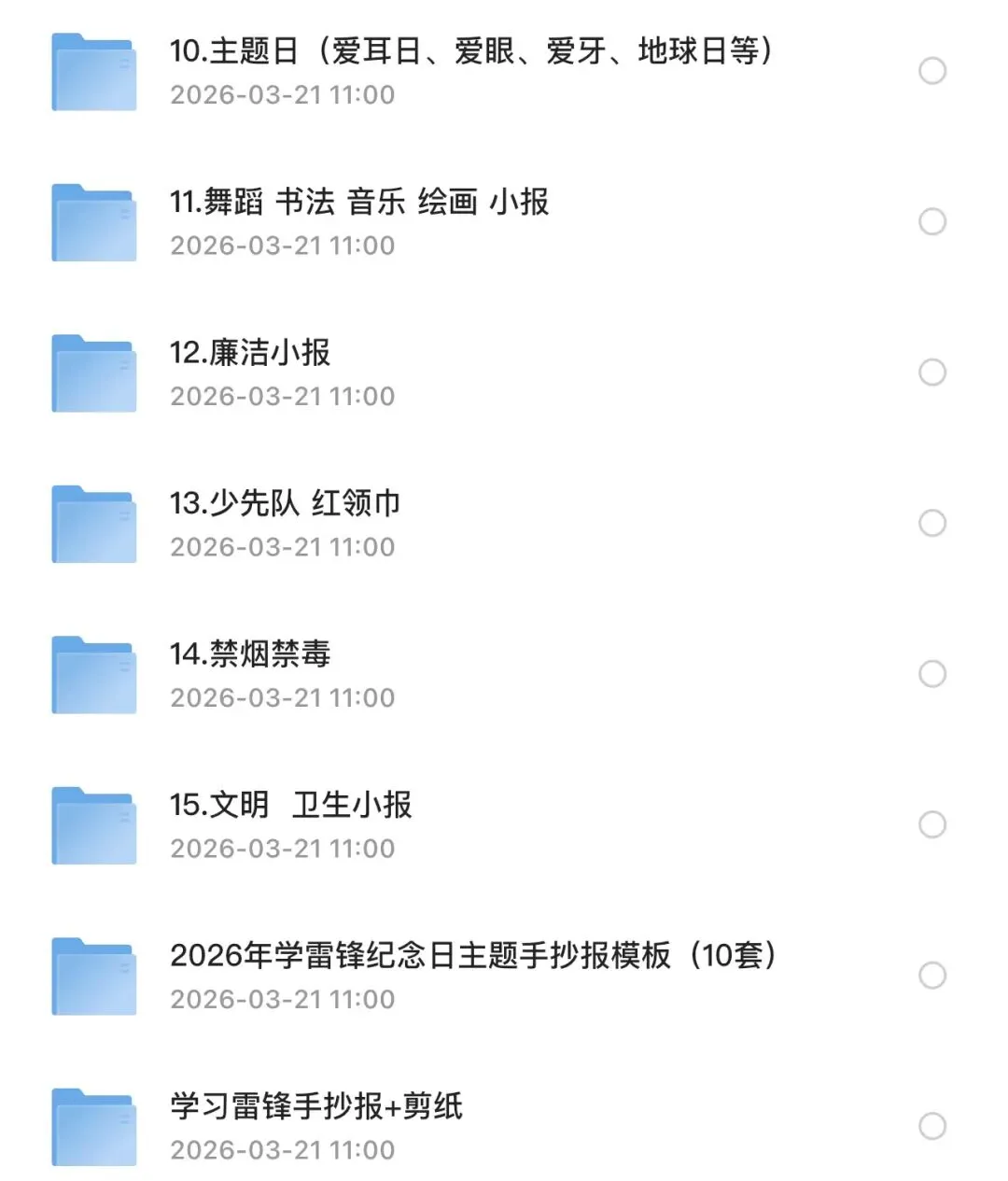Open the 15.文明 卫生小报 folder
The height and width of the screenshot is (1181, 1008).
(x=504, y=825)
